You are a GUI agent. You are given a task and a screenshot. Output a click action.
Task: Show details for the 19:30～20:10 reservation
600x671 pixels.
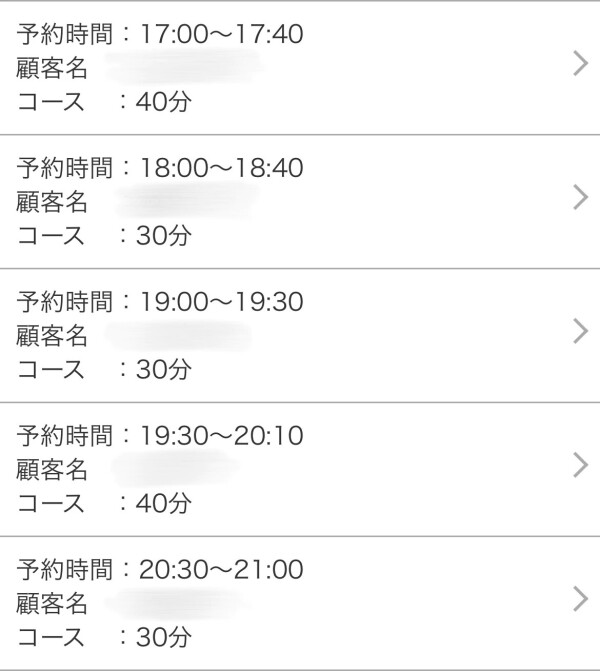[300, 468]
